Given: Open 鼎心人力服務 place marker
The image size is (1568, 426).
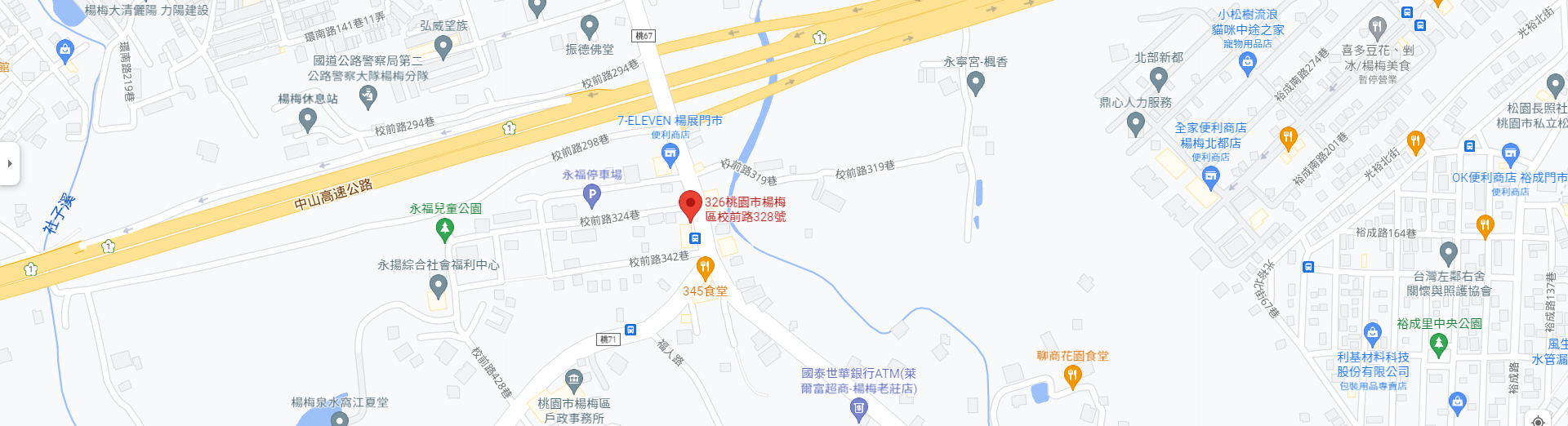Looking at the screenshot, I should coord(1135,123).
